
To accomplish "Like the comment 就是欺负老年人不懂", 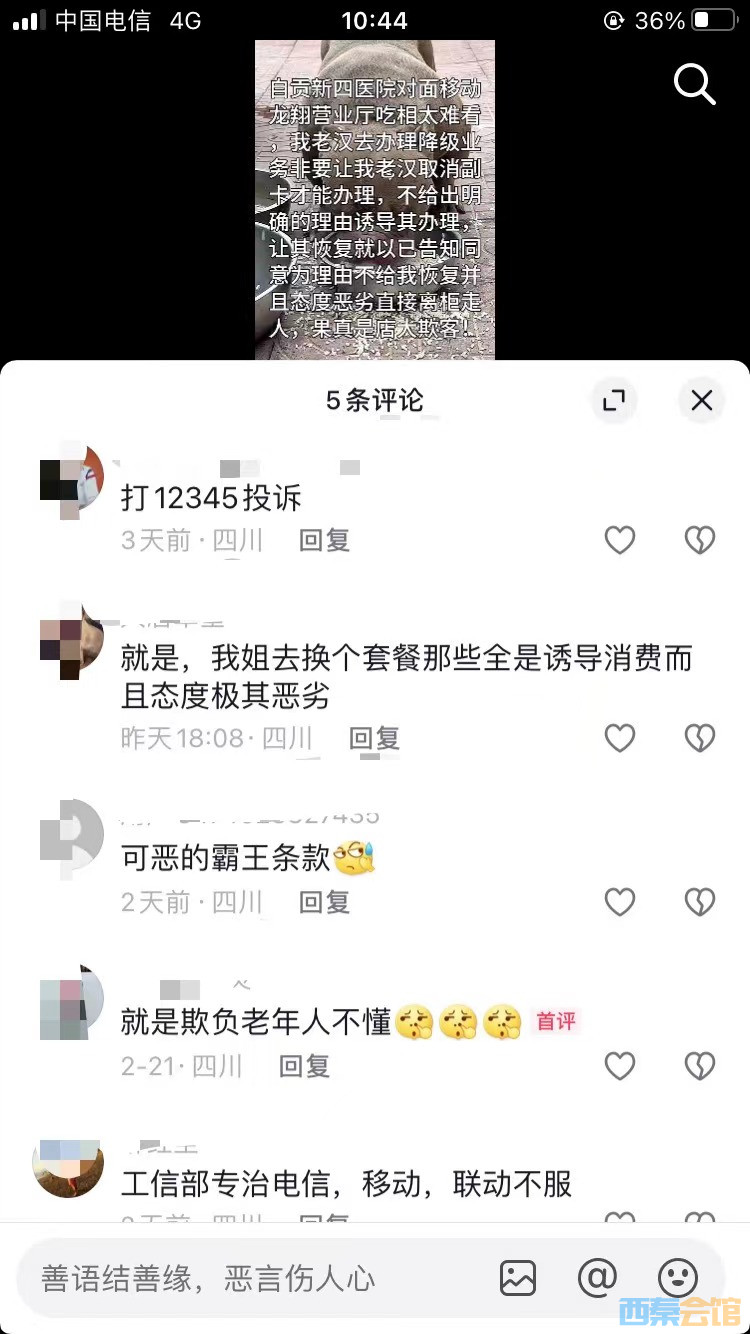I will click(x=620, y=1066).
